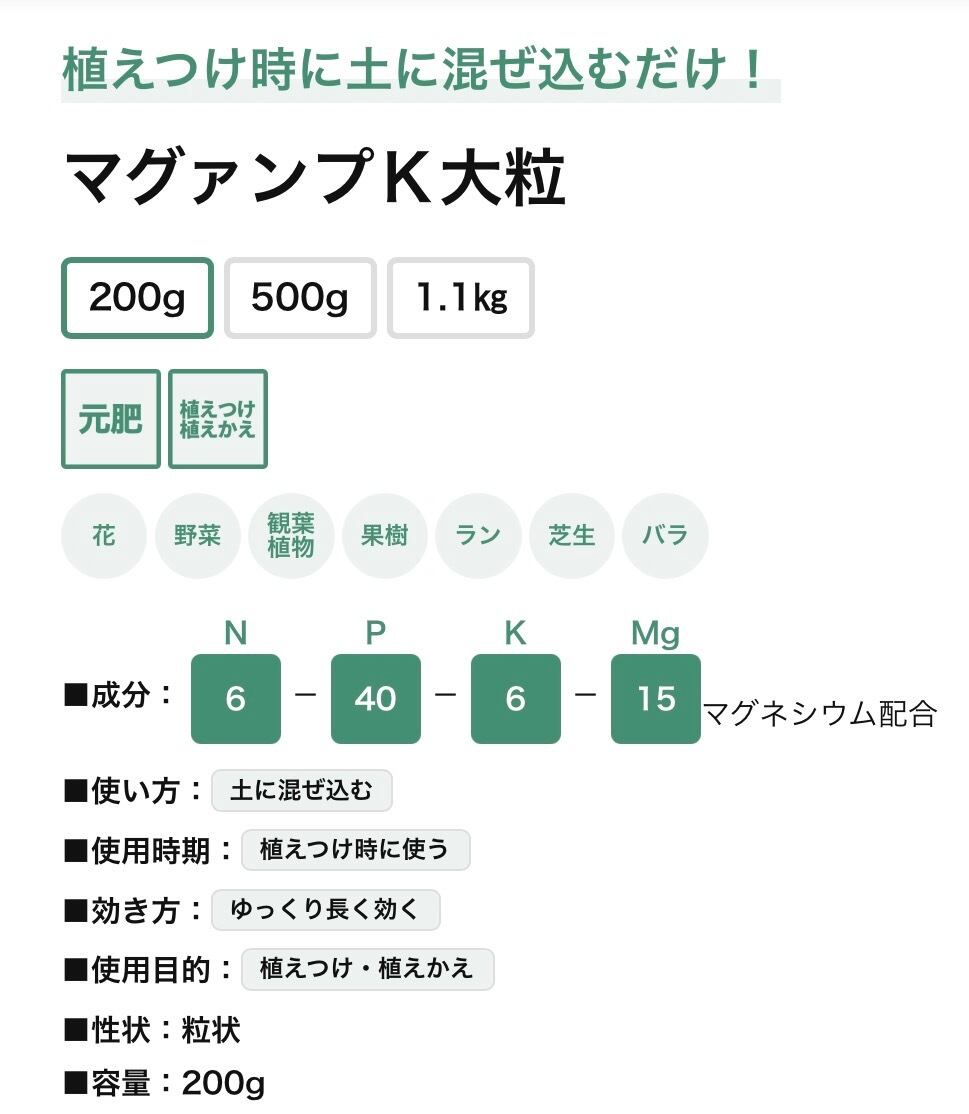Select the 200g size option

tap(137, 298)
